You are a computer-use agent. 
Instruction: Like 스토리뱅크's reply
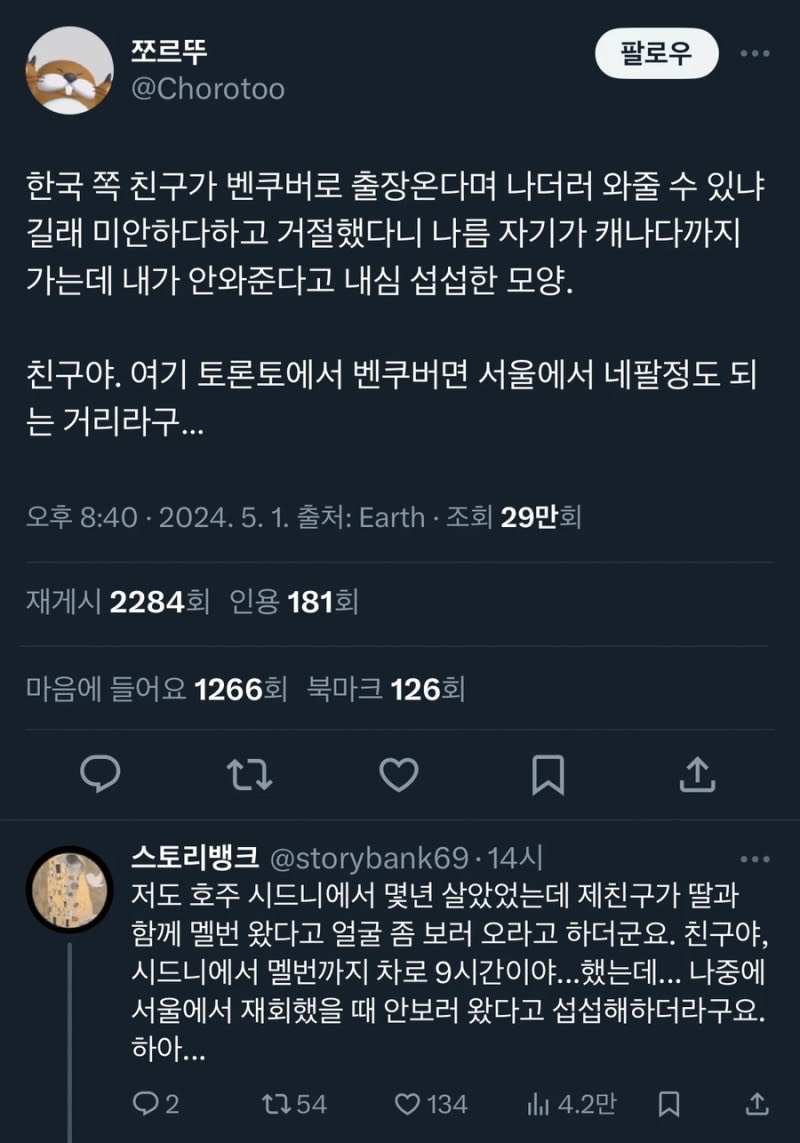(x=430, y=1104)
